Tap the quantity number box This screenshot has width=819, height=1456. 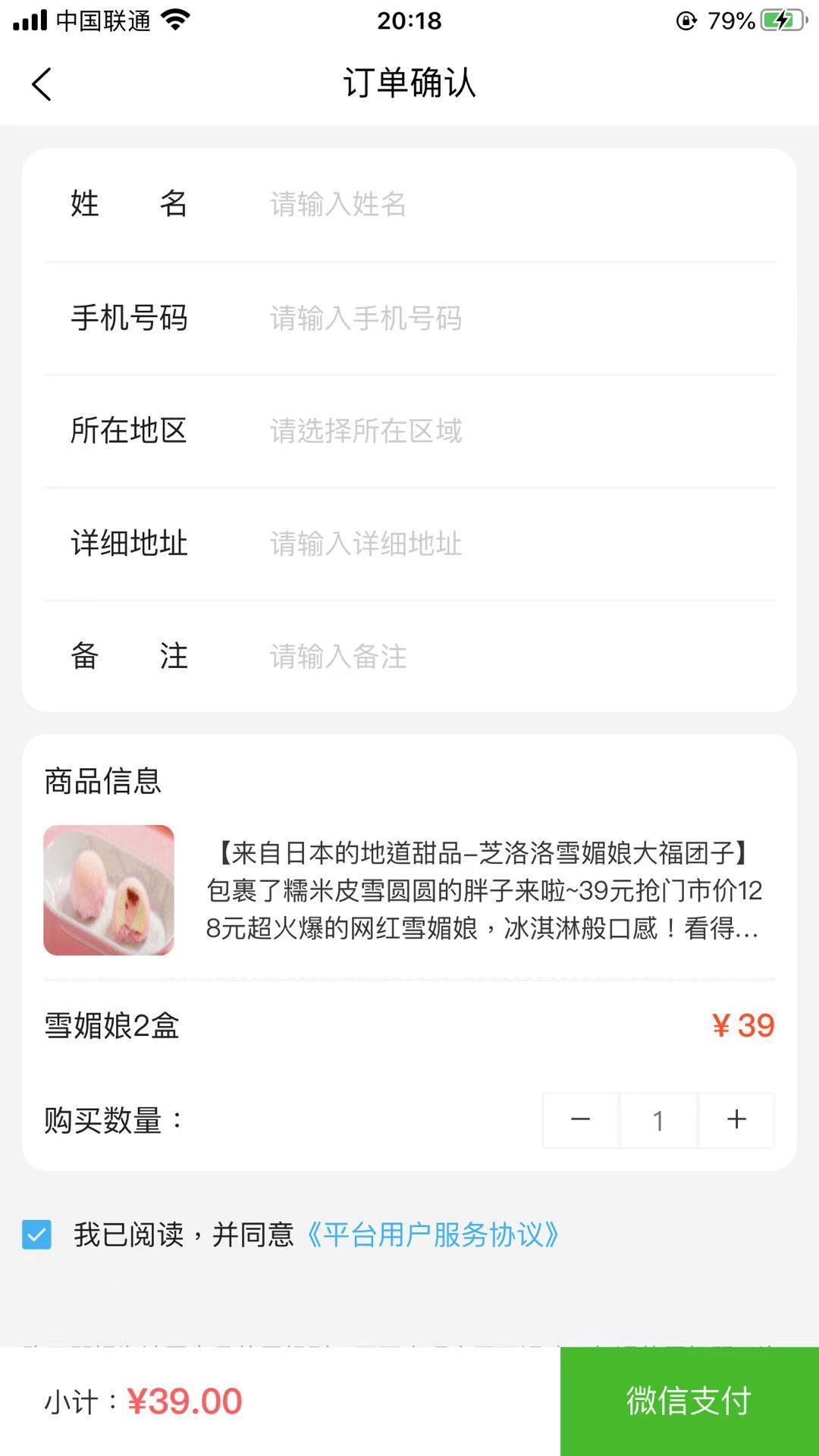658,1120
